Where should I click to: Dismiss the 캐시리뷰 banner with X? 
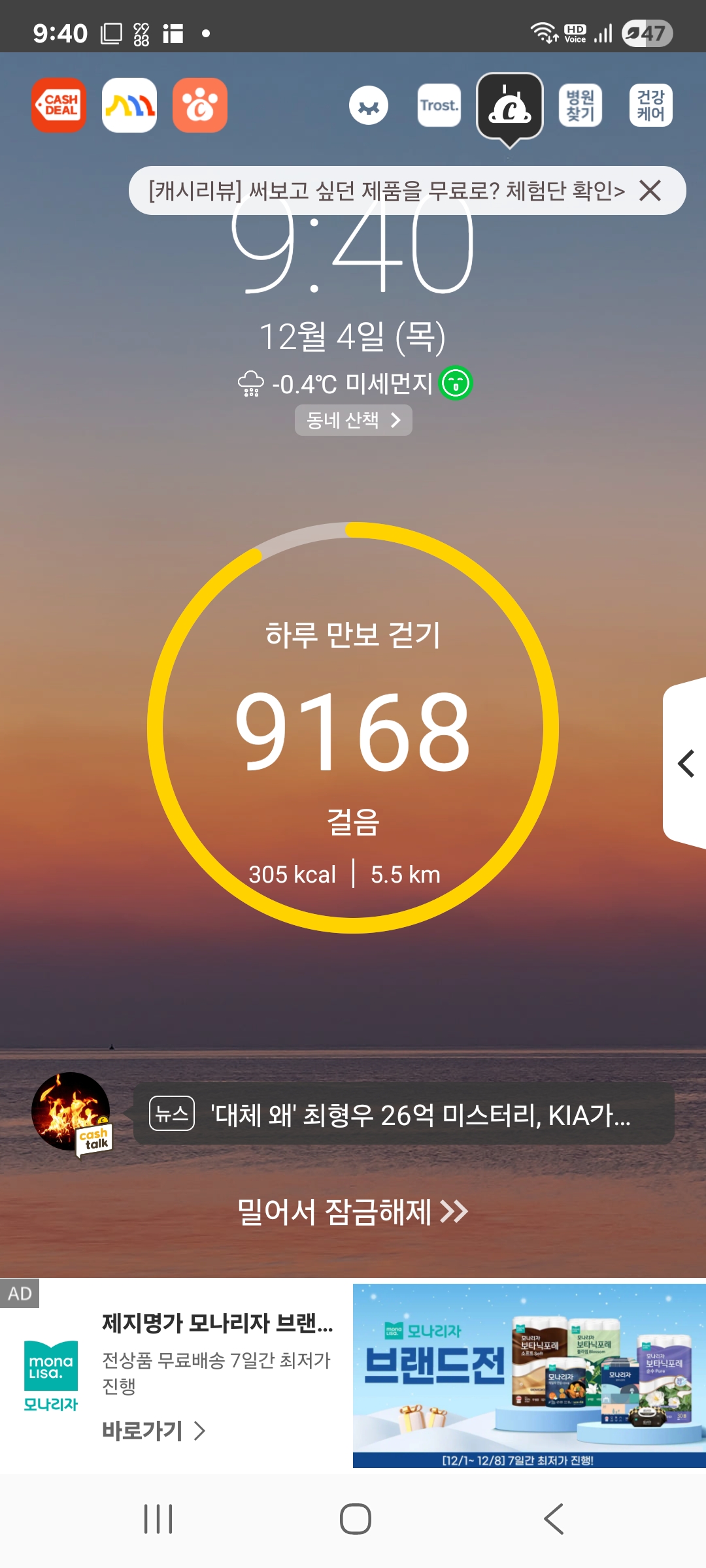pos(650,191)
